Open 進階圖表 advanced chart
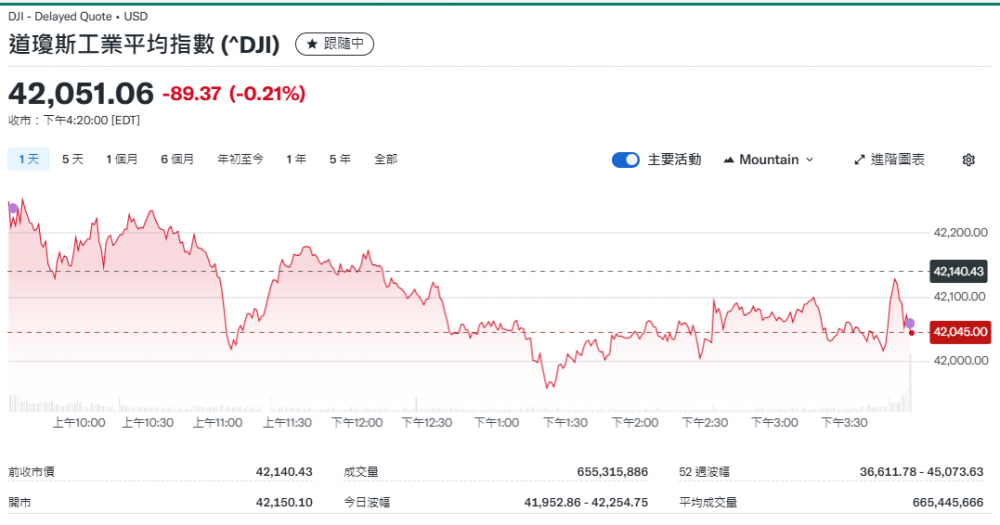 889,160
